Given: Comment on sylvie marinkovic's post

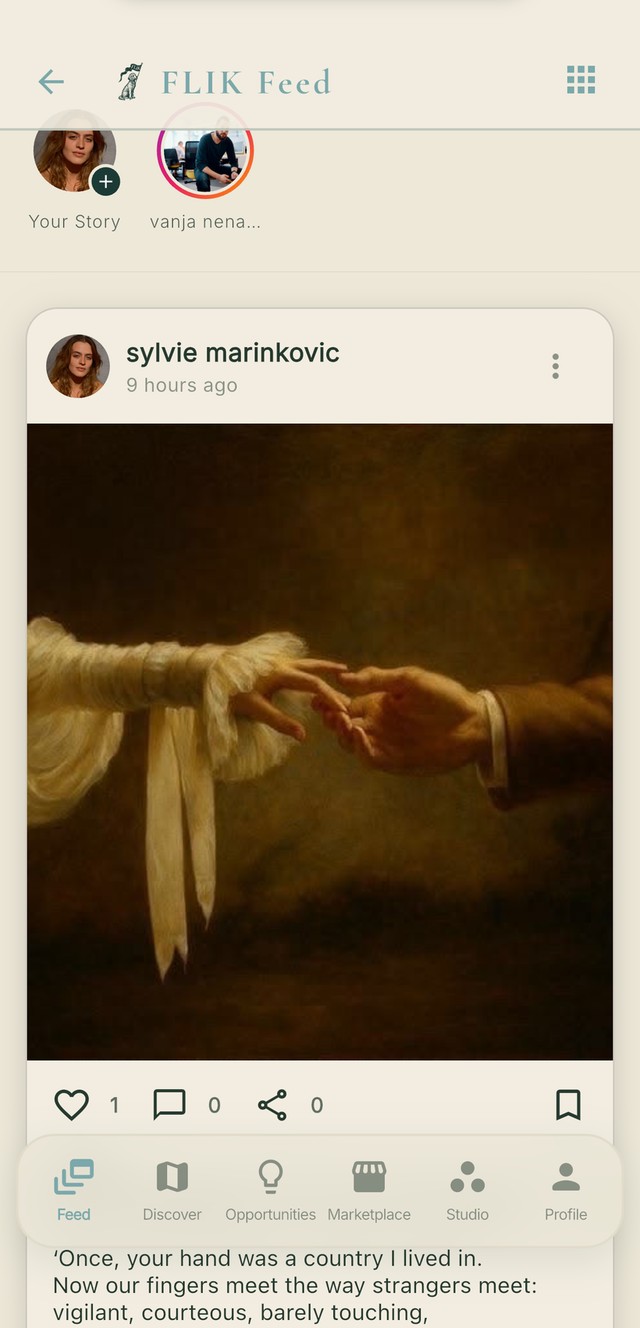Looking at the screenshot, I should click(169, 1105).
